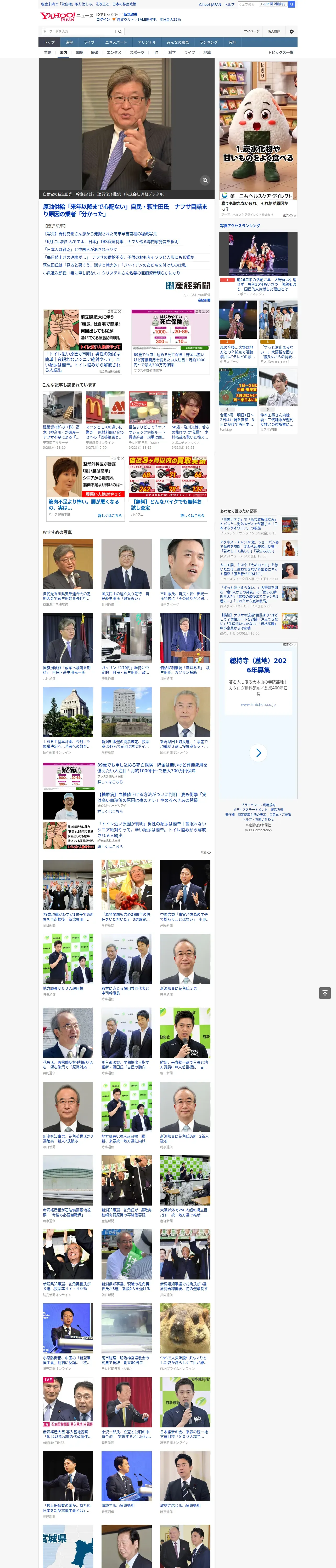Screen dimensions: 336x1568
Task: Tap the keyword search input field
Action: pos(78,32)
